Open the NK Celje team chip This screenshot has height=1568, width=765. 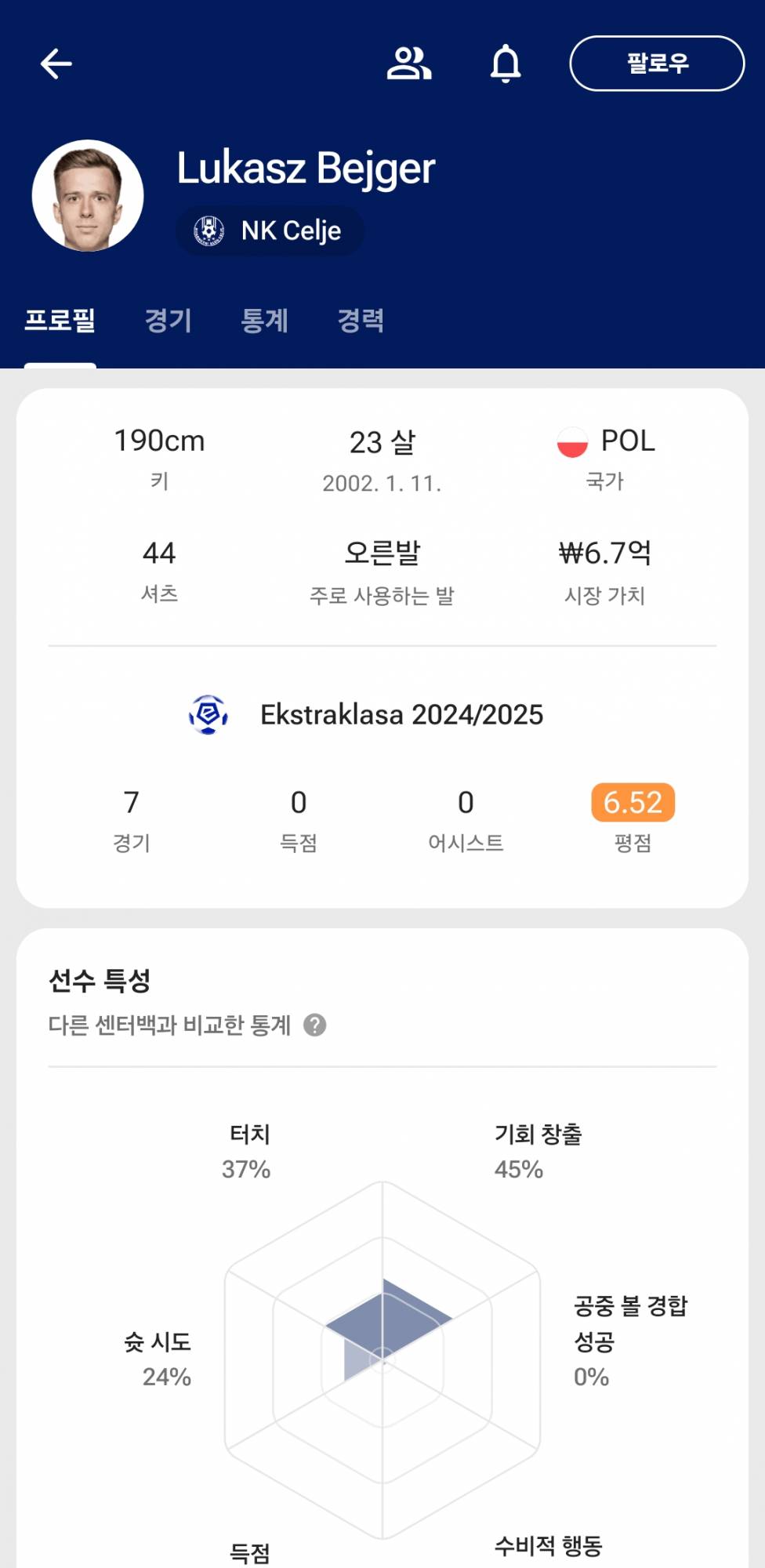pyautogui.click(x=270, y=230)
